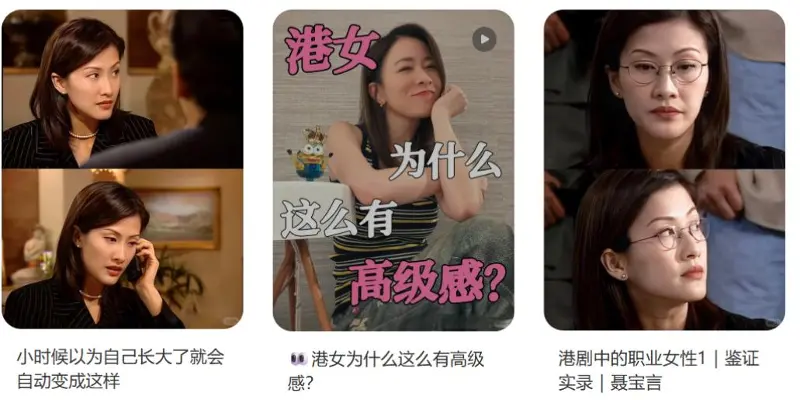Screen dimensions: 800x400
Task: Open the post 小时候以为自己长大了就会自动变成这样
Action: click(x=122, y=169)
